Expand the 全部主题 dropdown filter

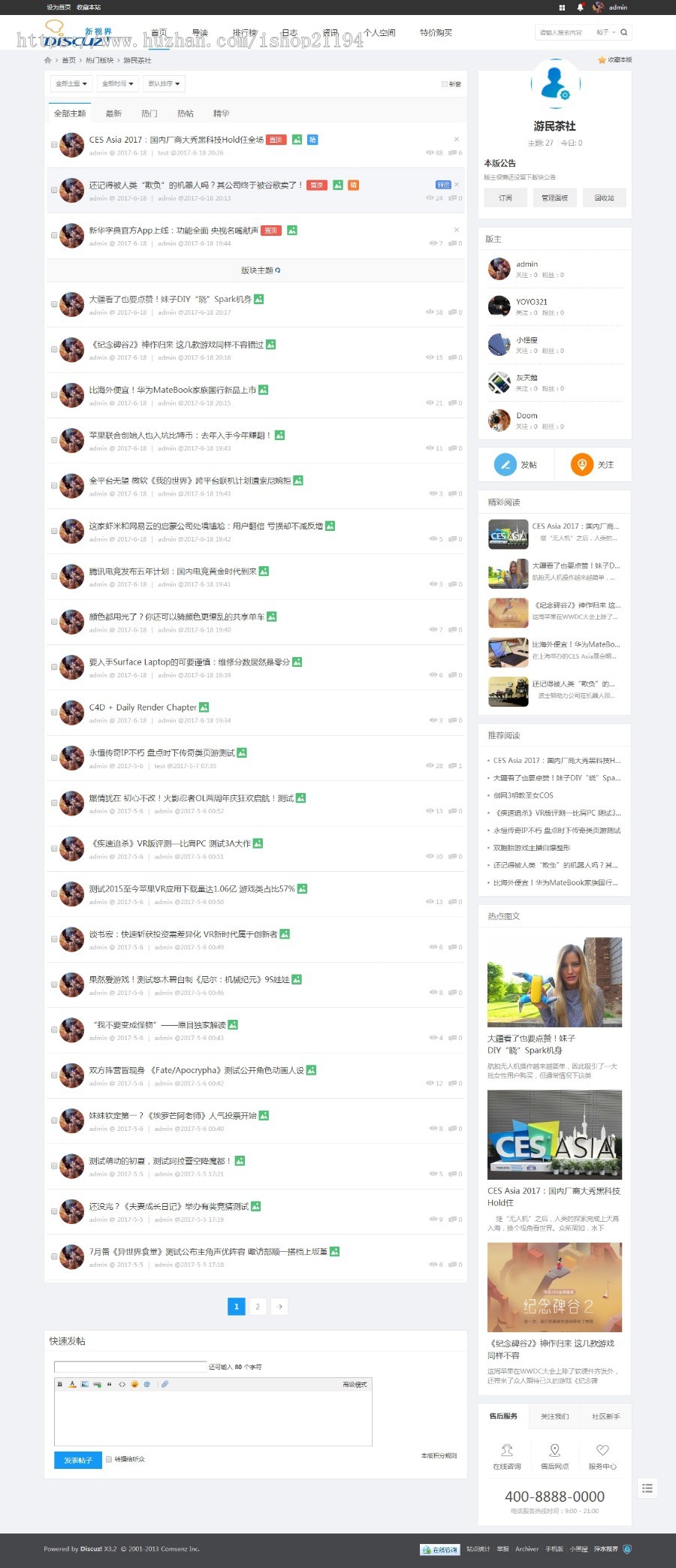click(71, 84)
